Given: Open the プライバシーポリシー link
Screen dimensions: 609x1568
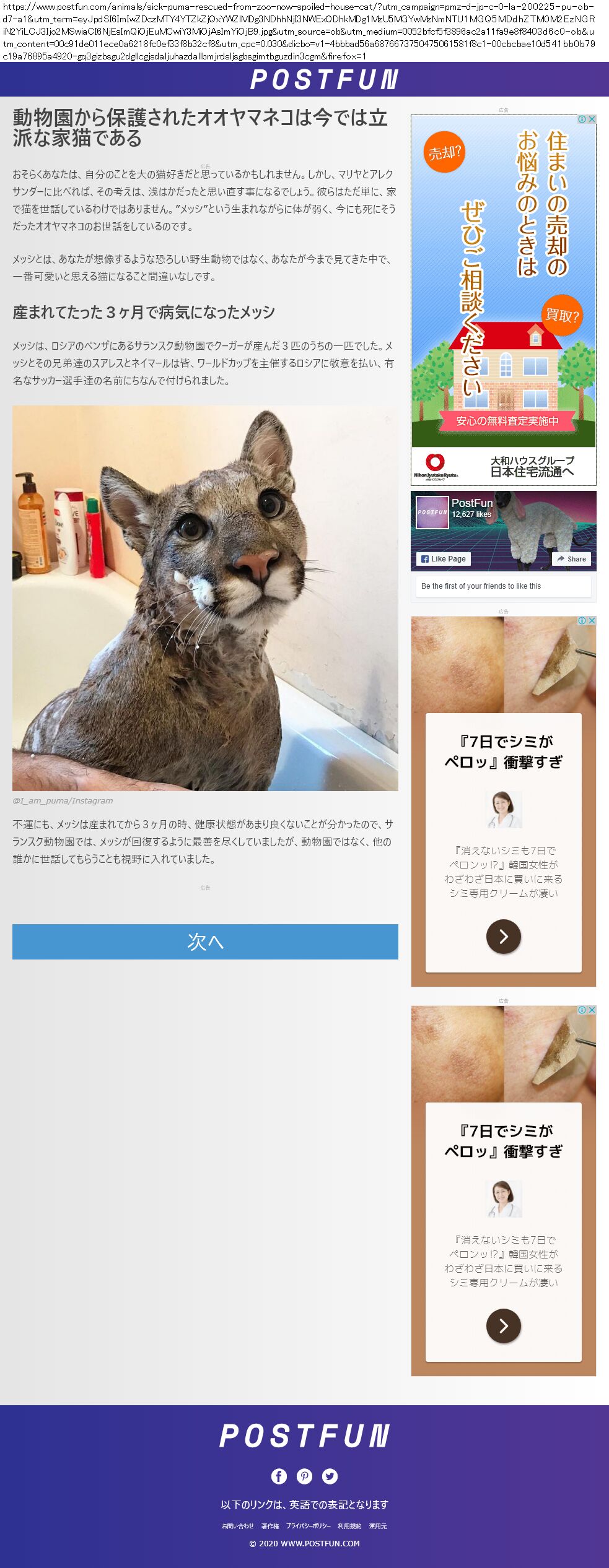Looking at the screenshot, I should pyautogui.click(x=308, y=1526).
